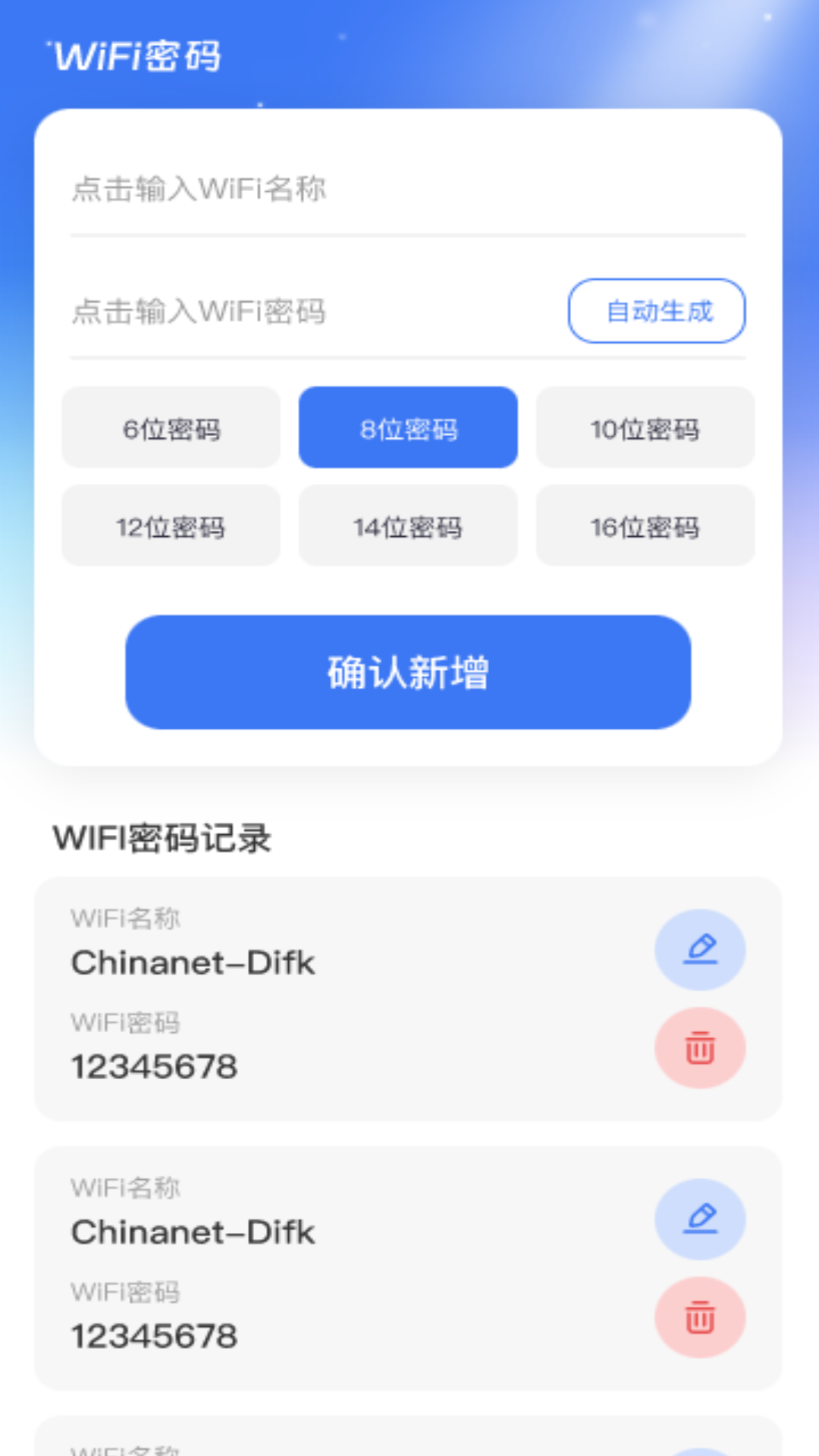This screenshot has width=819, height=1456.
Task: Open editing for the second Chinanet-Difk entry
Action: pos(700,1219)
